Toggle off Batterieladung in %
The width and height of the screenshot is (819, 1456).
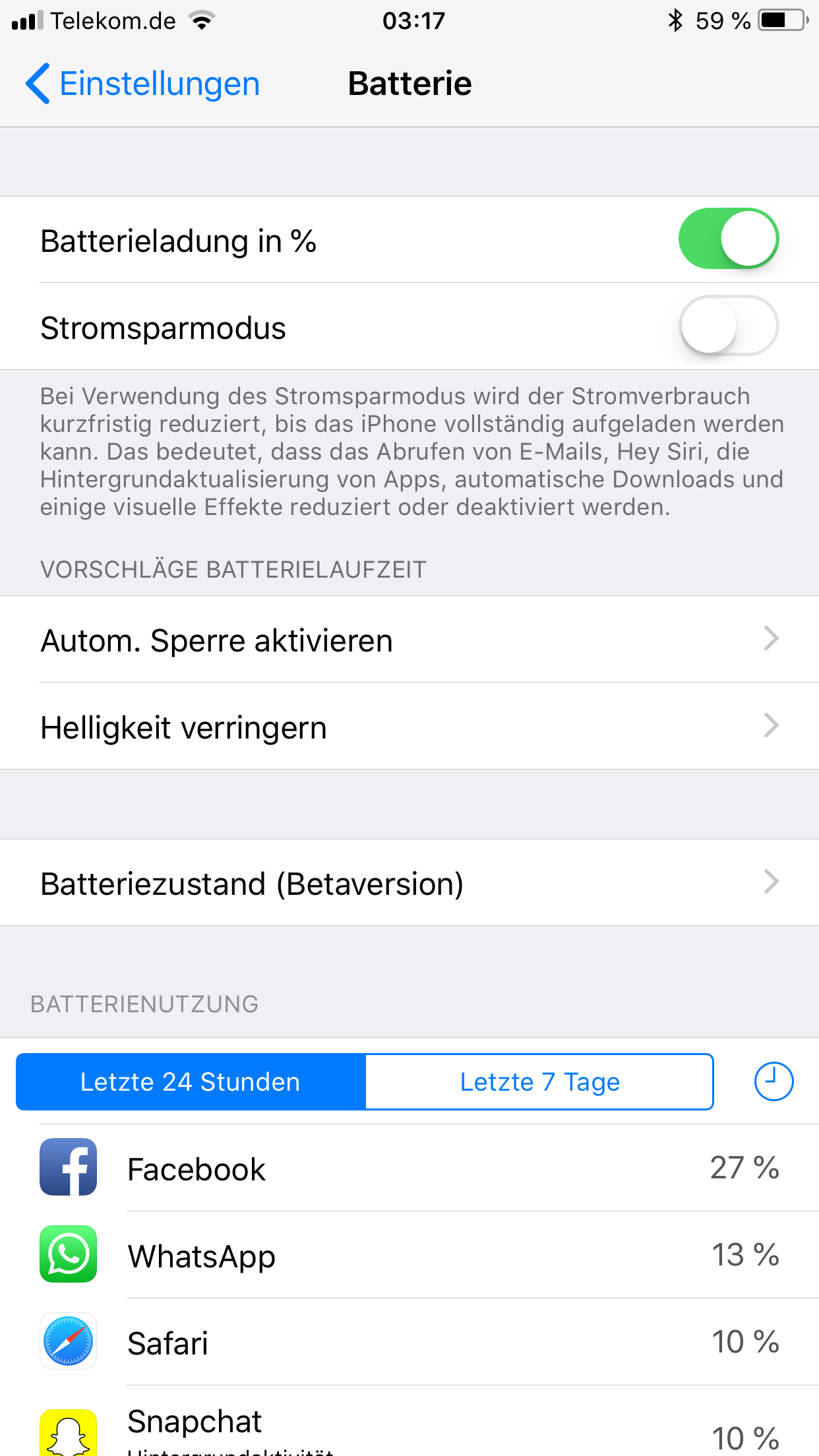728,239
